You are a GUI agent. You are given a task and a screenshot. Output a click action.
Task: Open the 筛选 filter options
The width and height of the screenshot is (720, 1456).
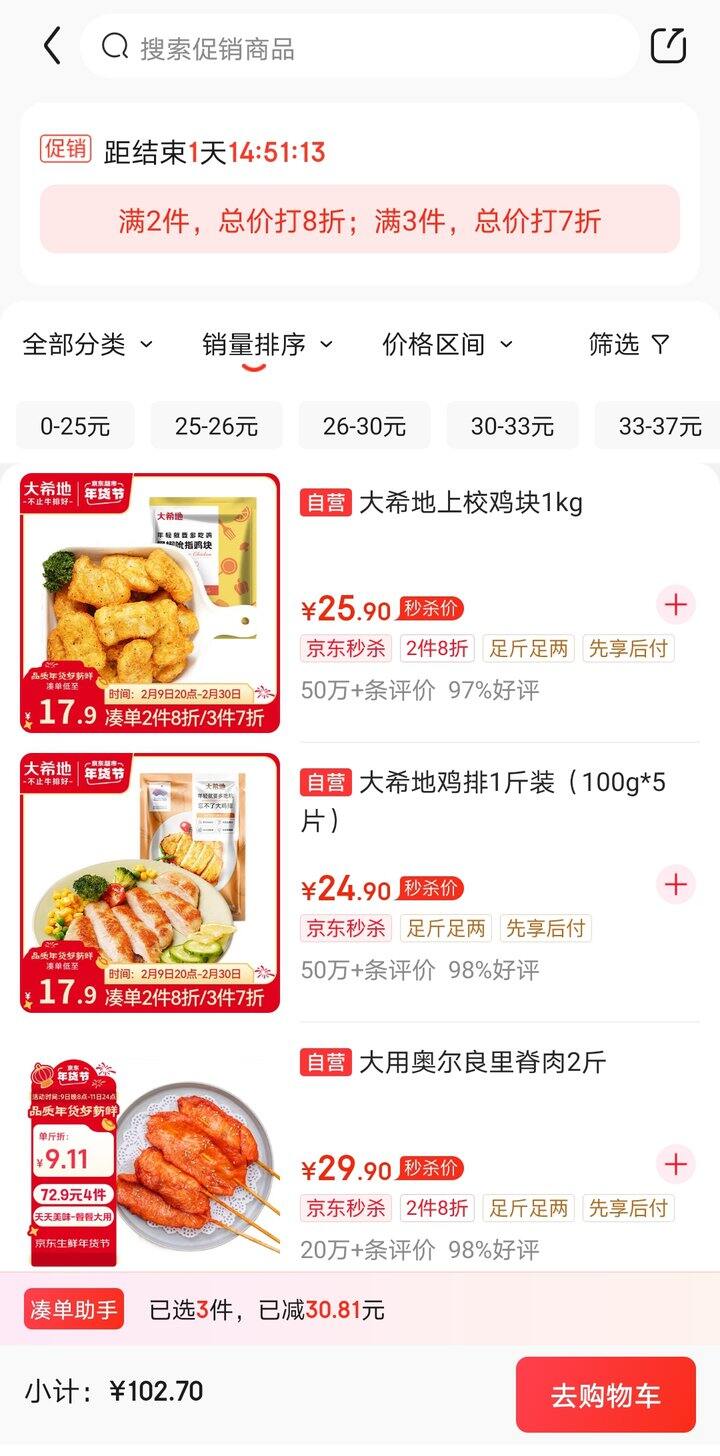pyautogui.click(x=629, y=345)
